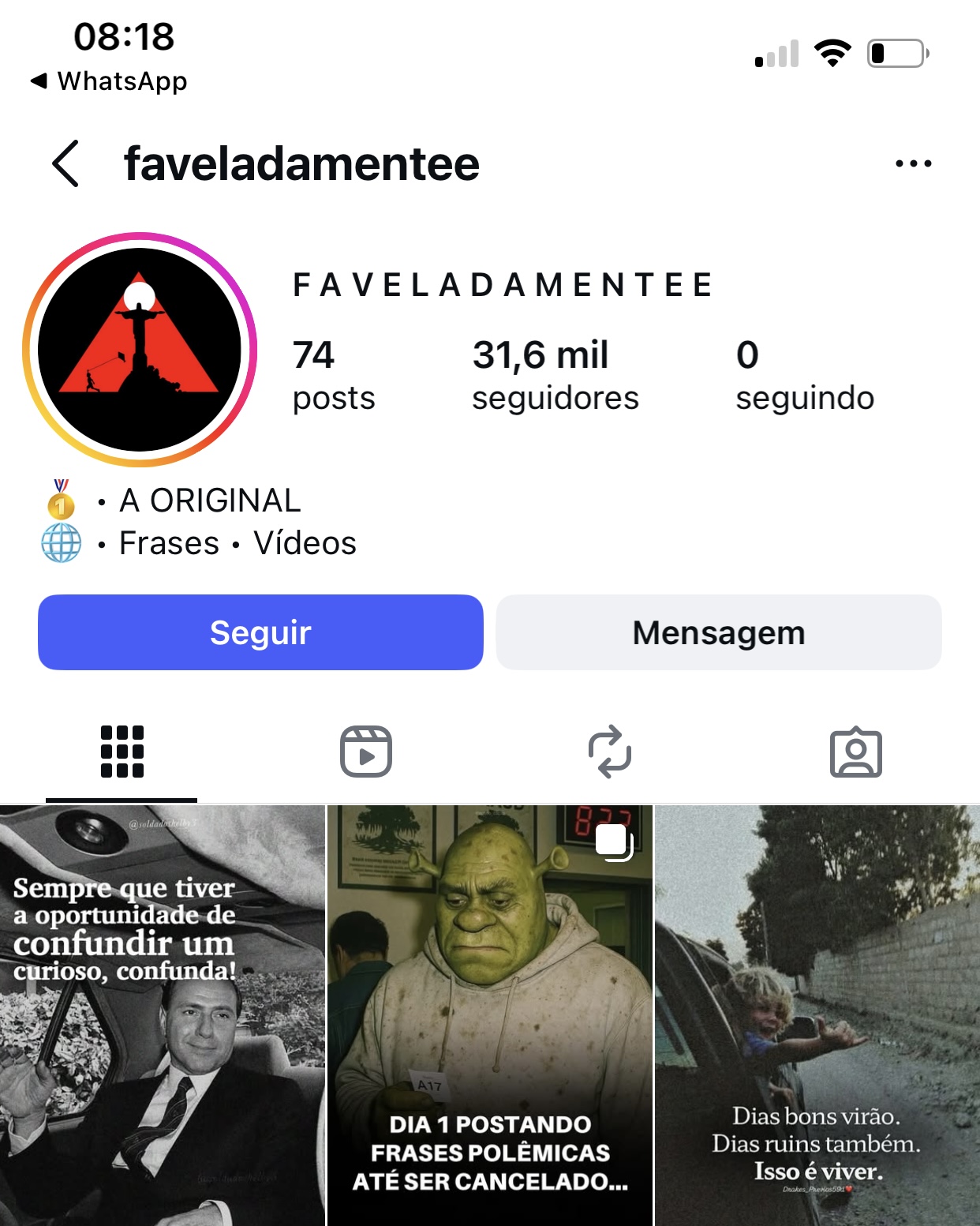Switch to the Reels tab
Screen dimensions: 980x1226
point(365,752)
